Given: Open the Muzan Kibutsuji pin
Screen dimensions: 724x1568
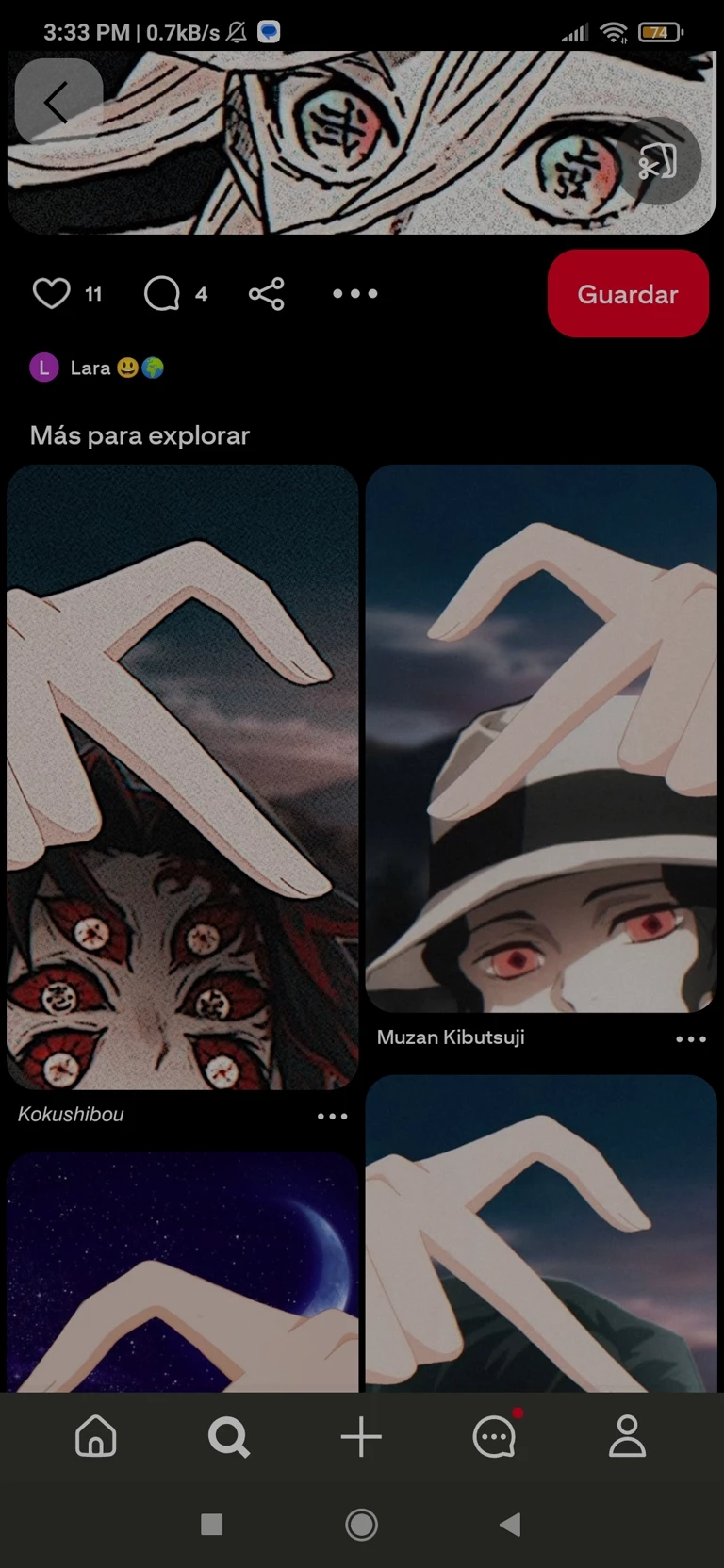Looking at the screenshot, I should [541, 738].
